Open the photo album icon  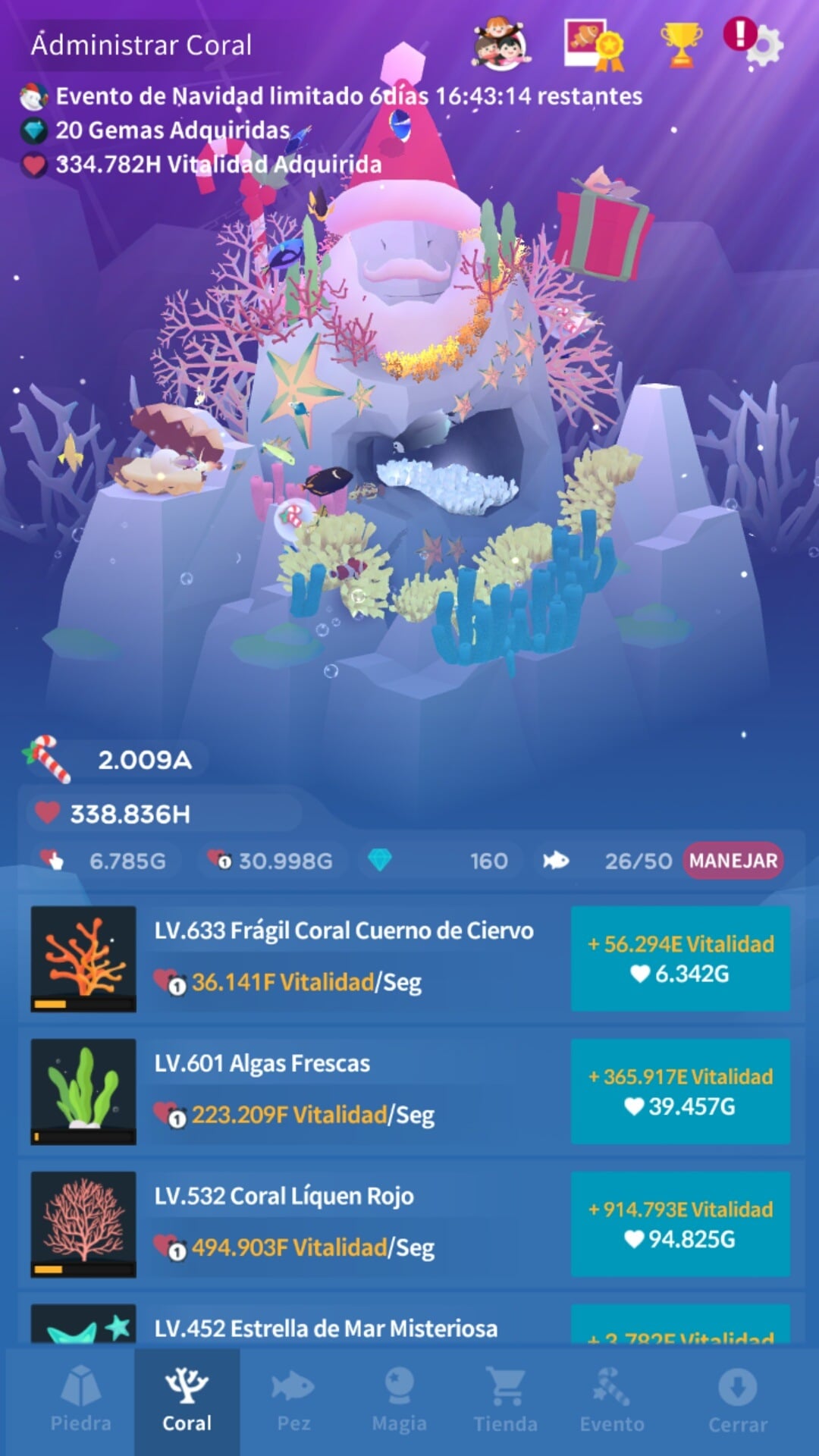click(x=593, y=44)
